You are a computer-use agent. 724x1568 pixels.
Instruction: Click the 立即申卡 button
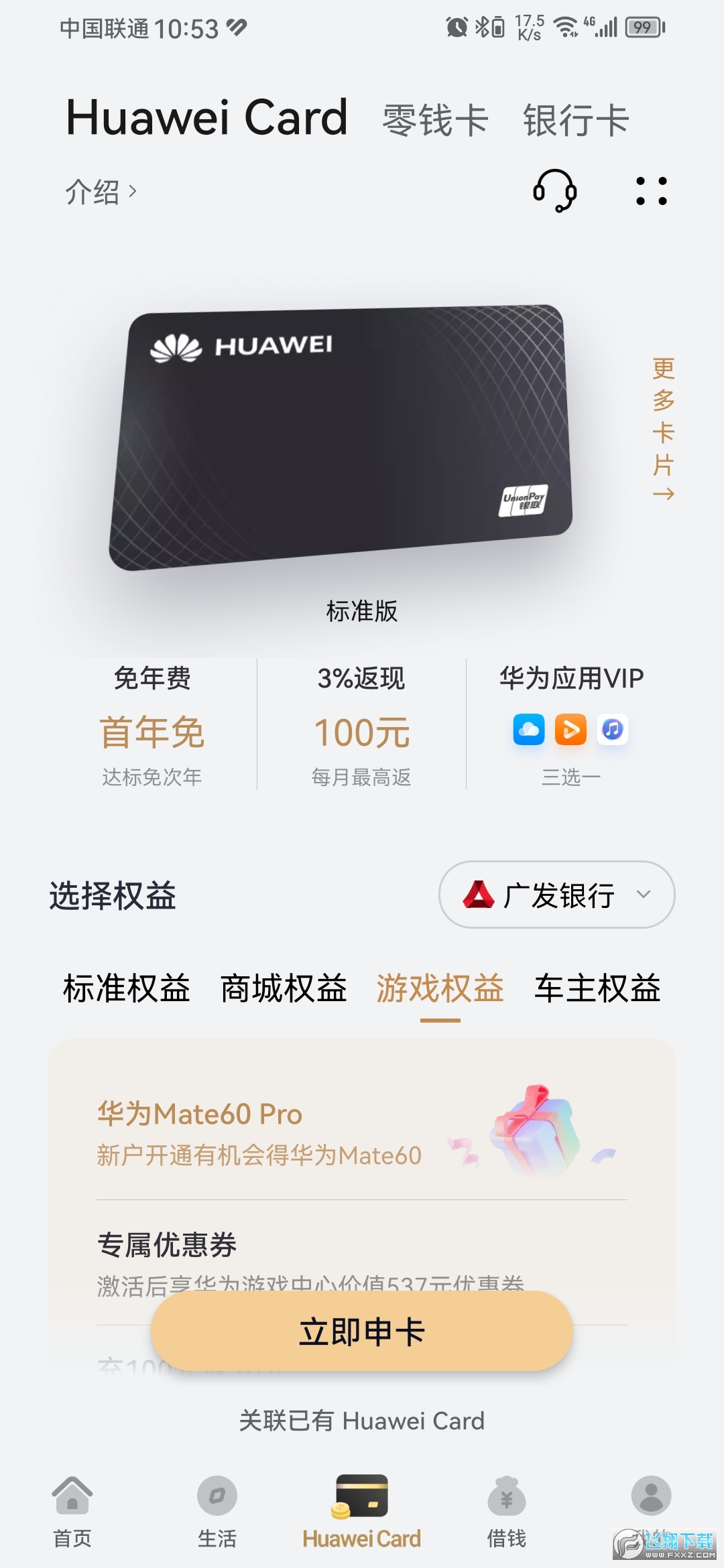tap(362, 1333)
